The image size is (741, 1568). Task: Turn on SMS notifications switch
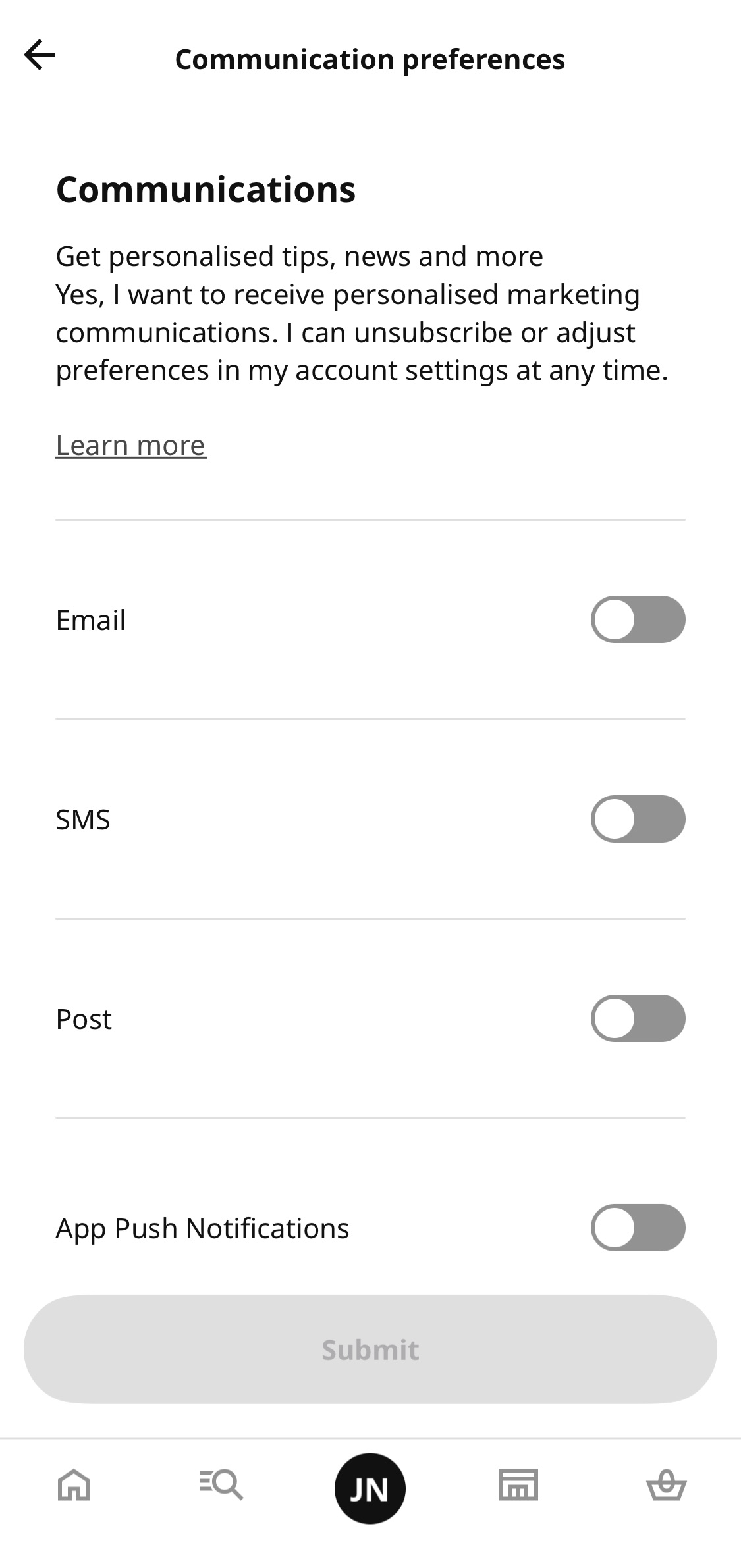[x=636, y=819]
